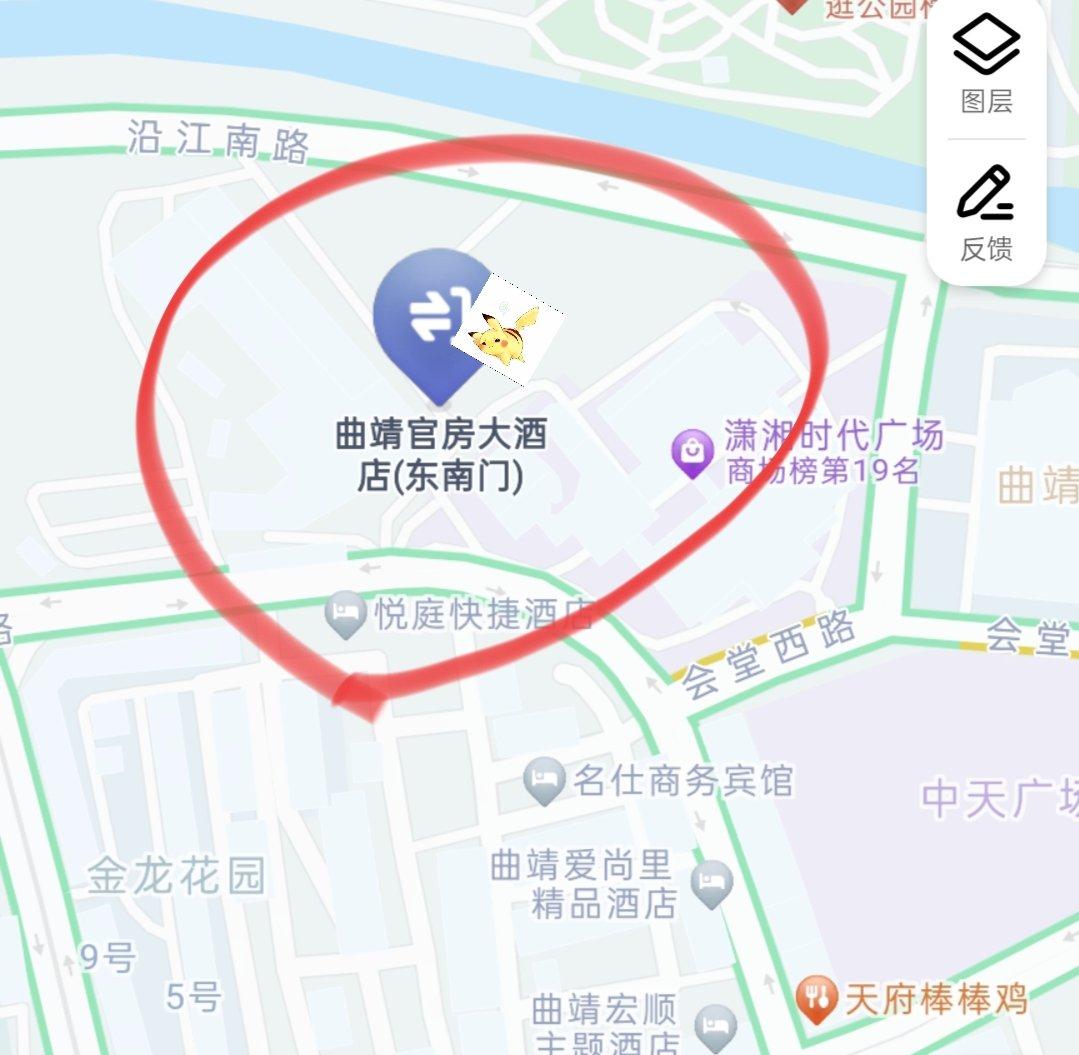Tap the 悦庭快捷酒店 hotel marker
1079x1055 pixels.
coord(345,615)
